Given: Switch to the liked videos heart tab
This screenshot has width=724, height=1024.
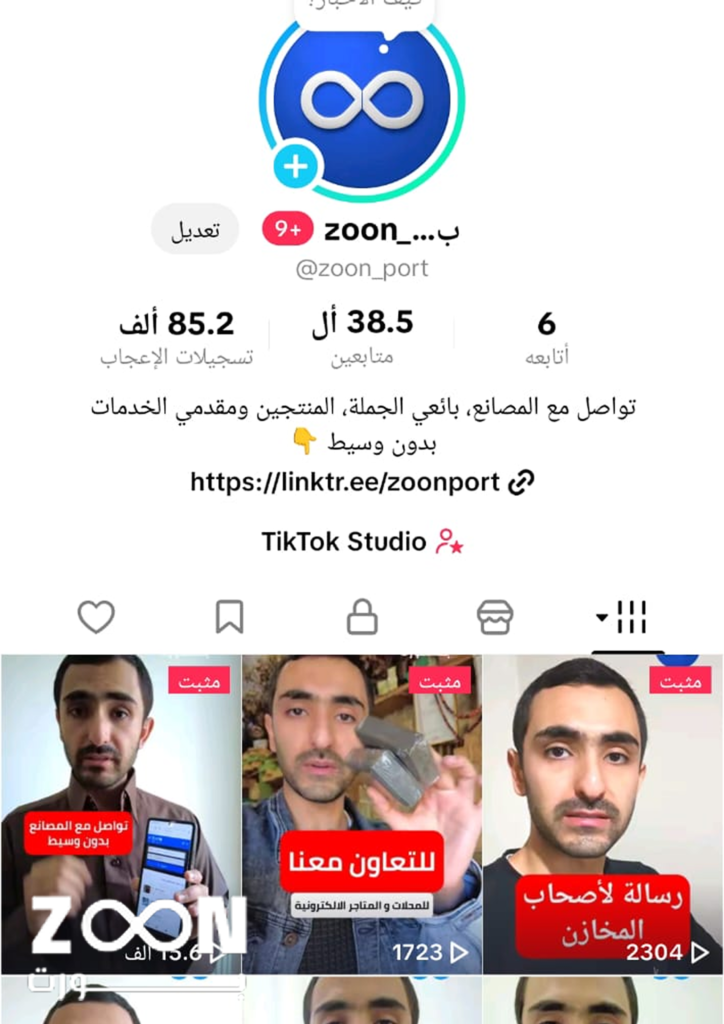Looking at the screenshot, I should point(96,618).
